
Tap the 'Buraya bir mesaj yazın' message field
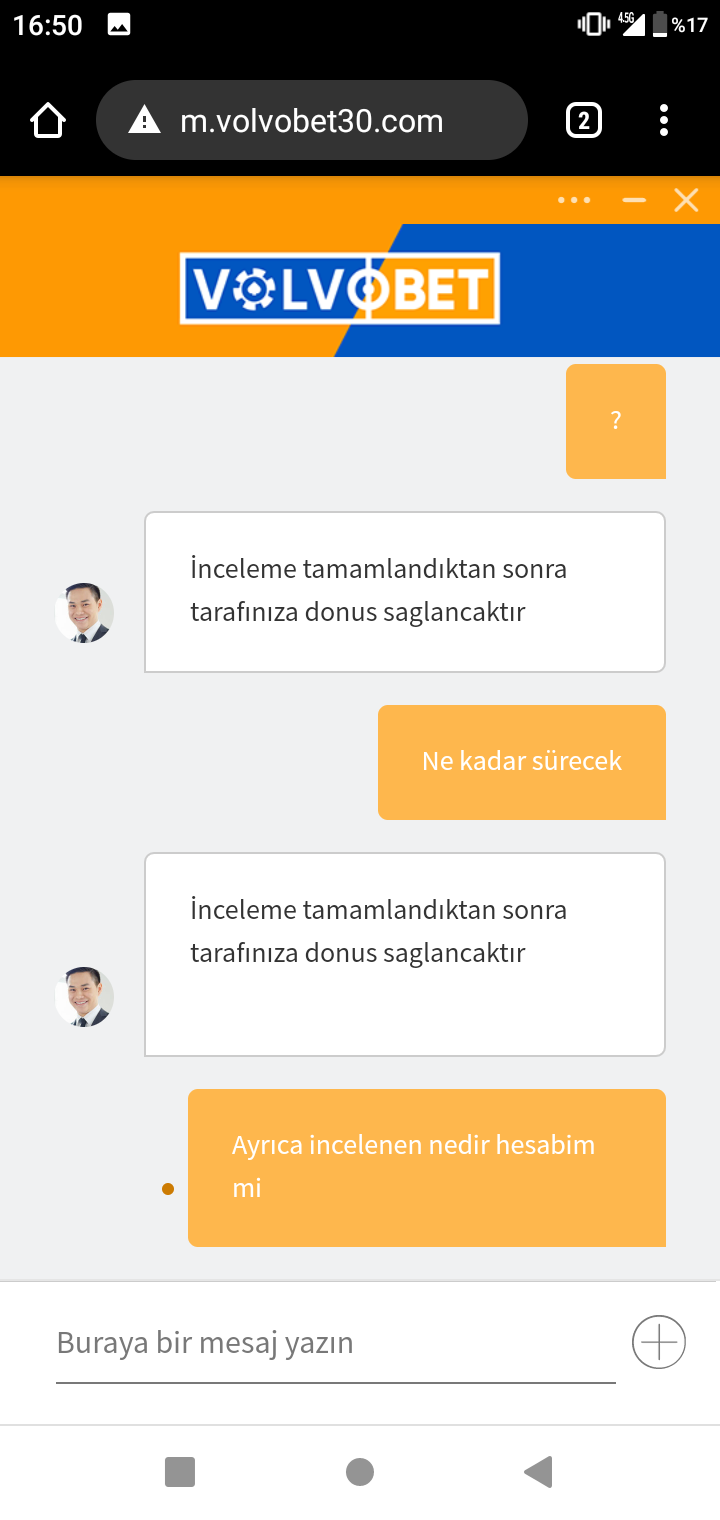click(335, 1342)
